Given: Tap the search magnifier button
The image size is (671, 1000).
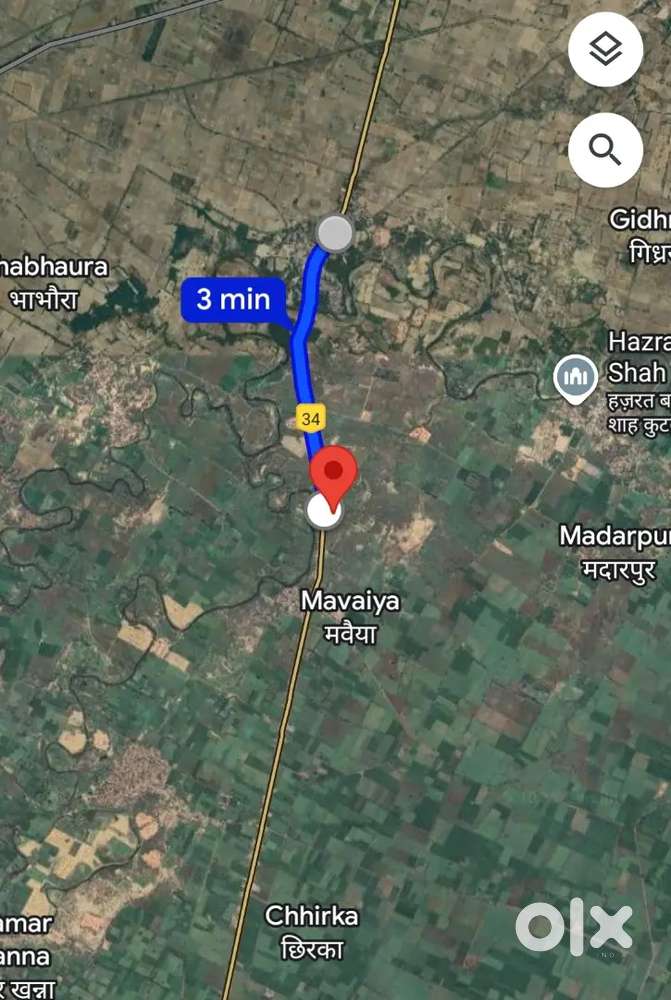Looking at the screenshot, I should (605, 150).
